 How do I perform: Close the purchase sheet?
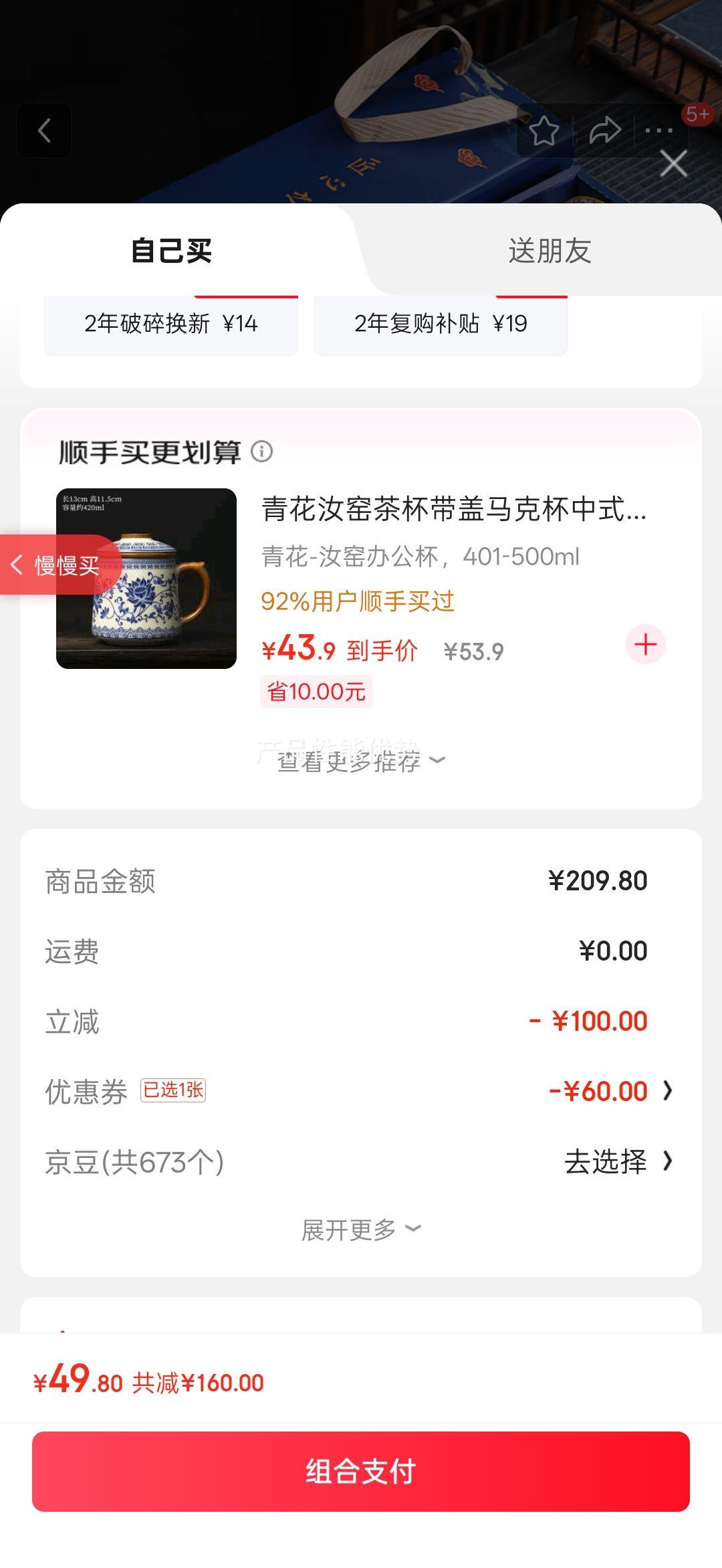click(673, 164)
